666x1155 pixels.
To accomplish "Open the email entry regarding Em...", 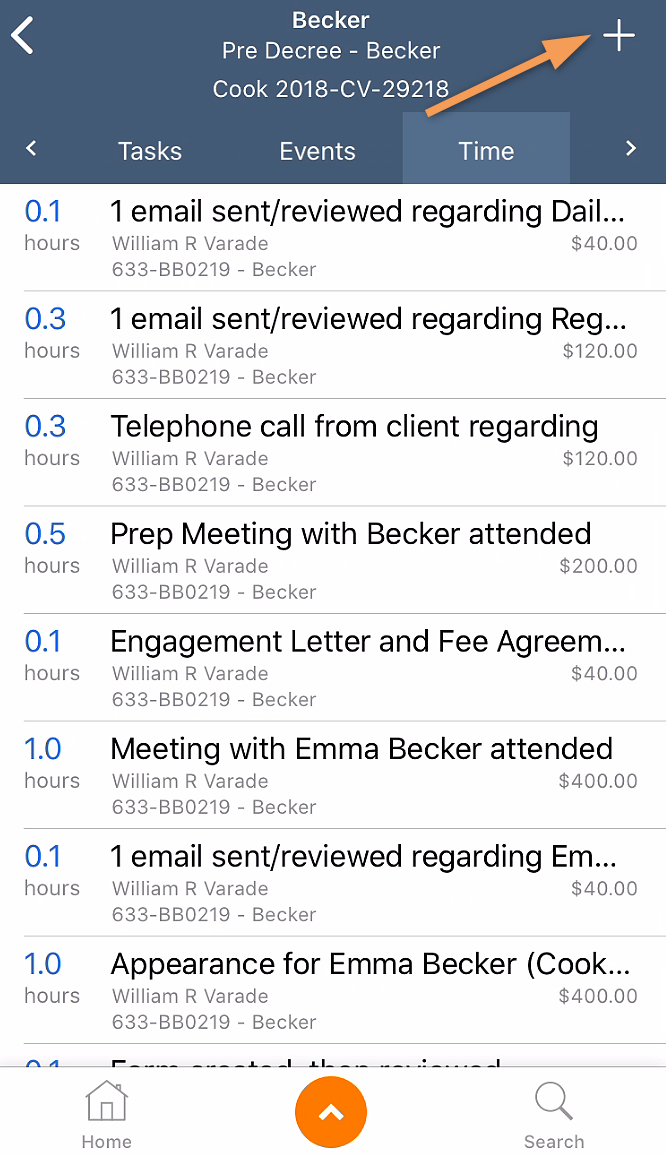I will pos(333,883).
